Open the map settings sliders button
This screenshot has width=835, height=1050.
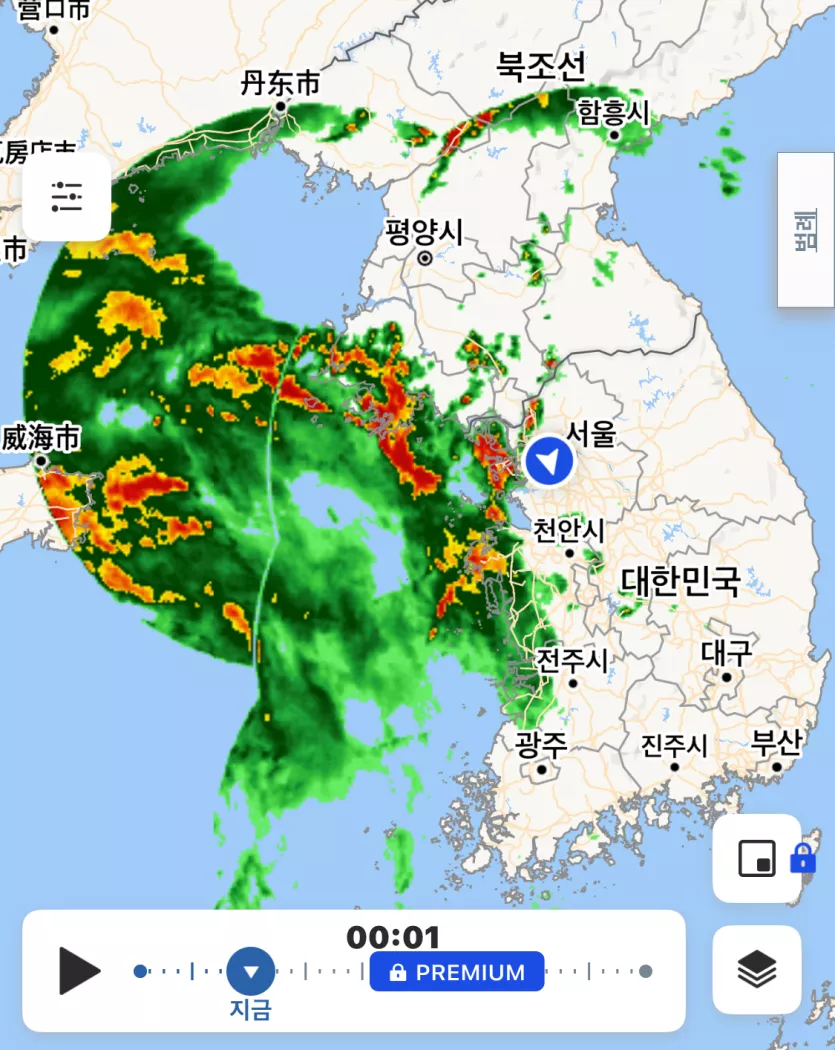click(66, 197)
